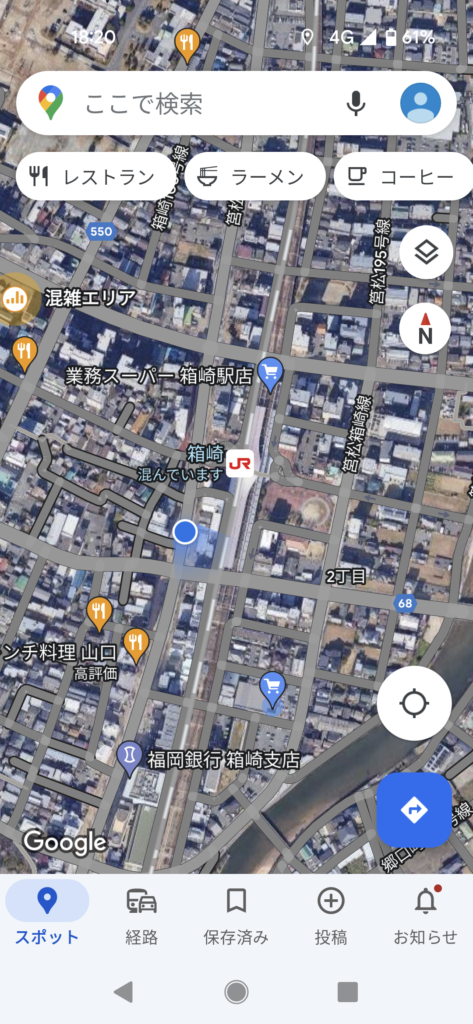The width and height of the screenshot is (473, 1024).
Task: Open the map layers button
Action: pos(426,253)
